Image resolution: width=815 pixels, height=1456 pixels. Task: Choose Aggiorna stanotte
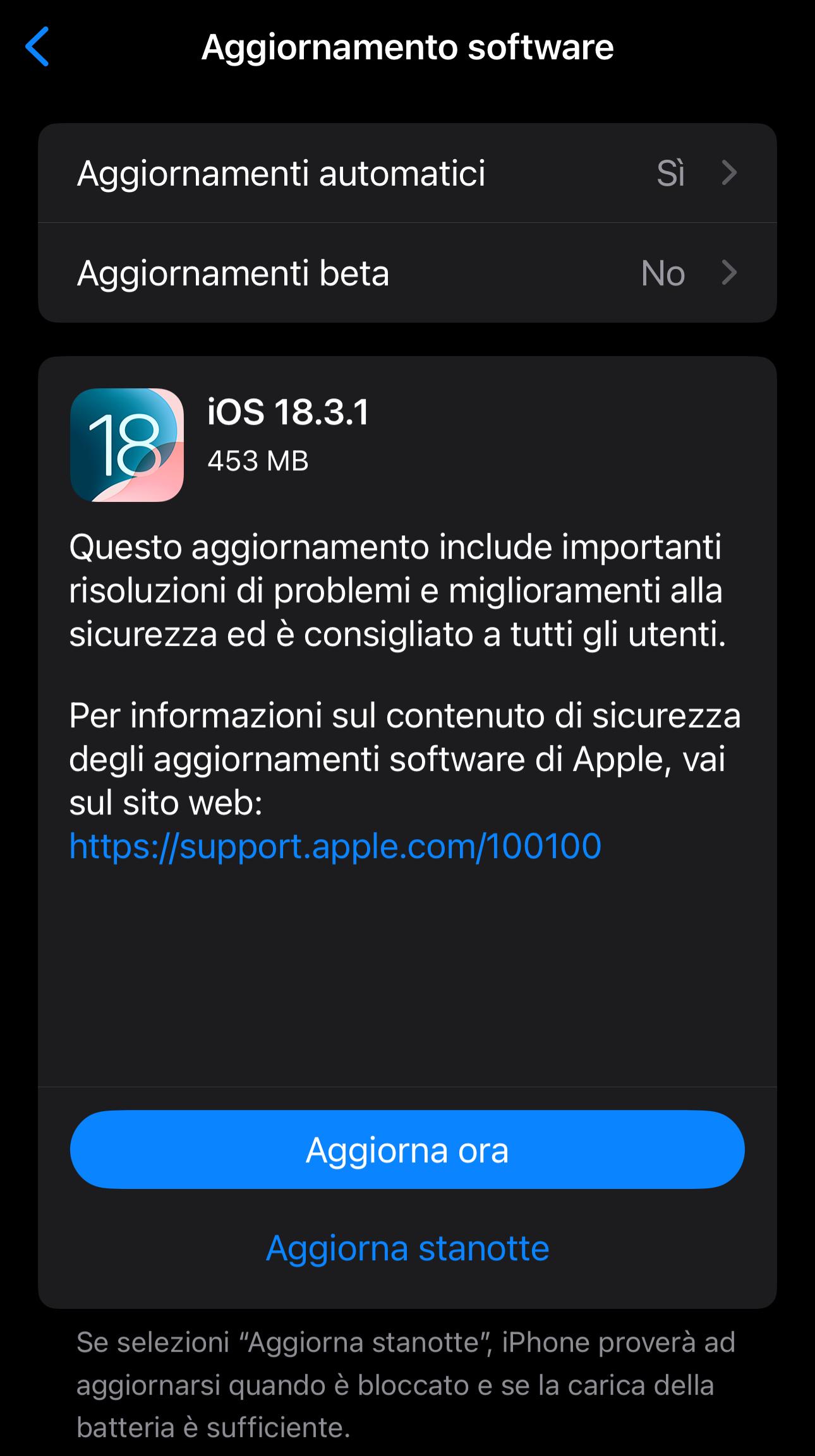click(407, 1248)
